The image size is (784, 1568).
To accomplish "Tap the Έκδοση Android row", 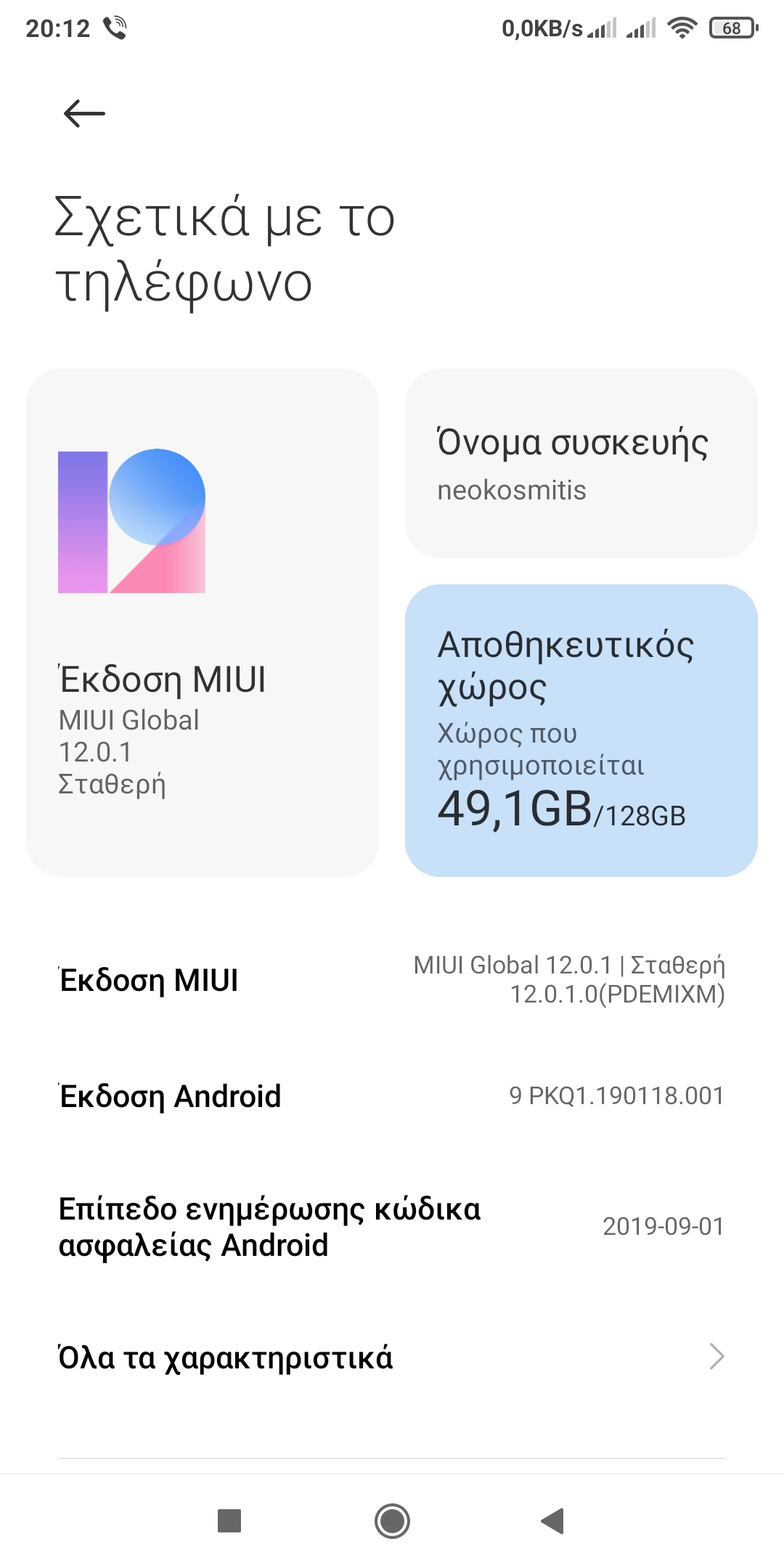I will pyautogui.click(x=392, y=1095).
